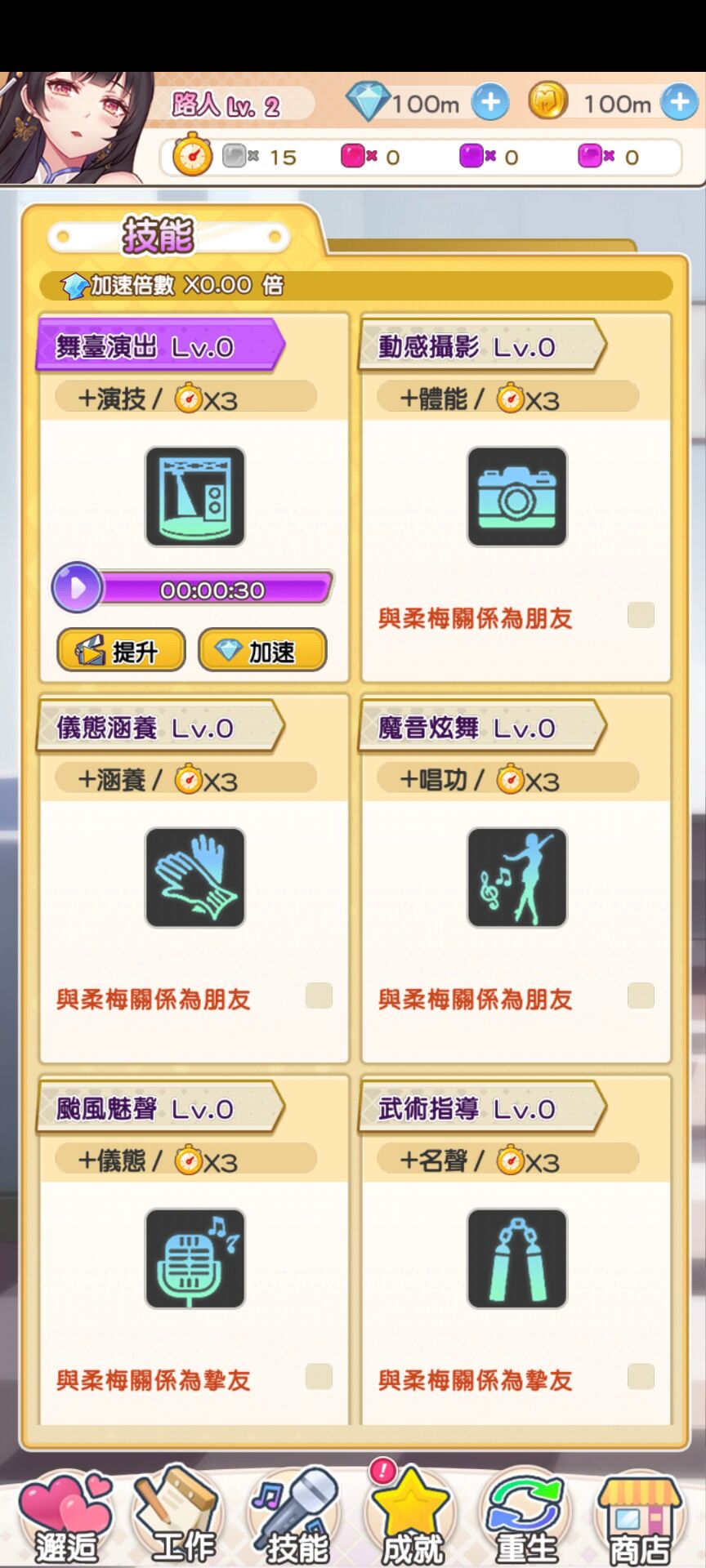Open the 武術指導 skill card
This screenshot has width=706, height=1568.
click(x=516, y=1258)
